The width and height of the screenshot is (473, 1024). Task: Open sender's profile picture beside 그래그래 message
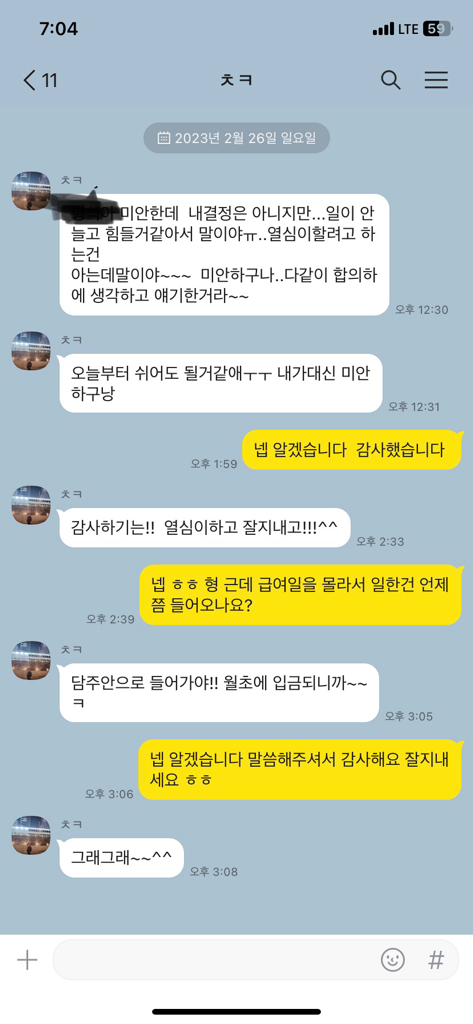tap(31, 834)
